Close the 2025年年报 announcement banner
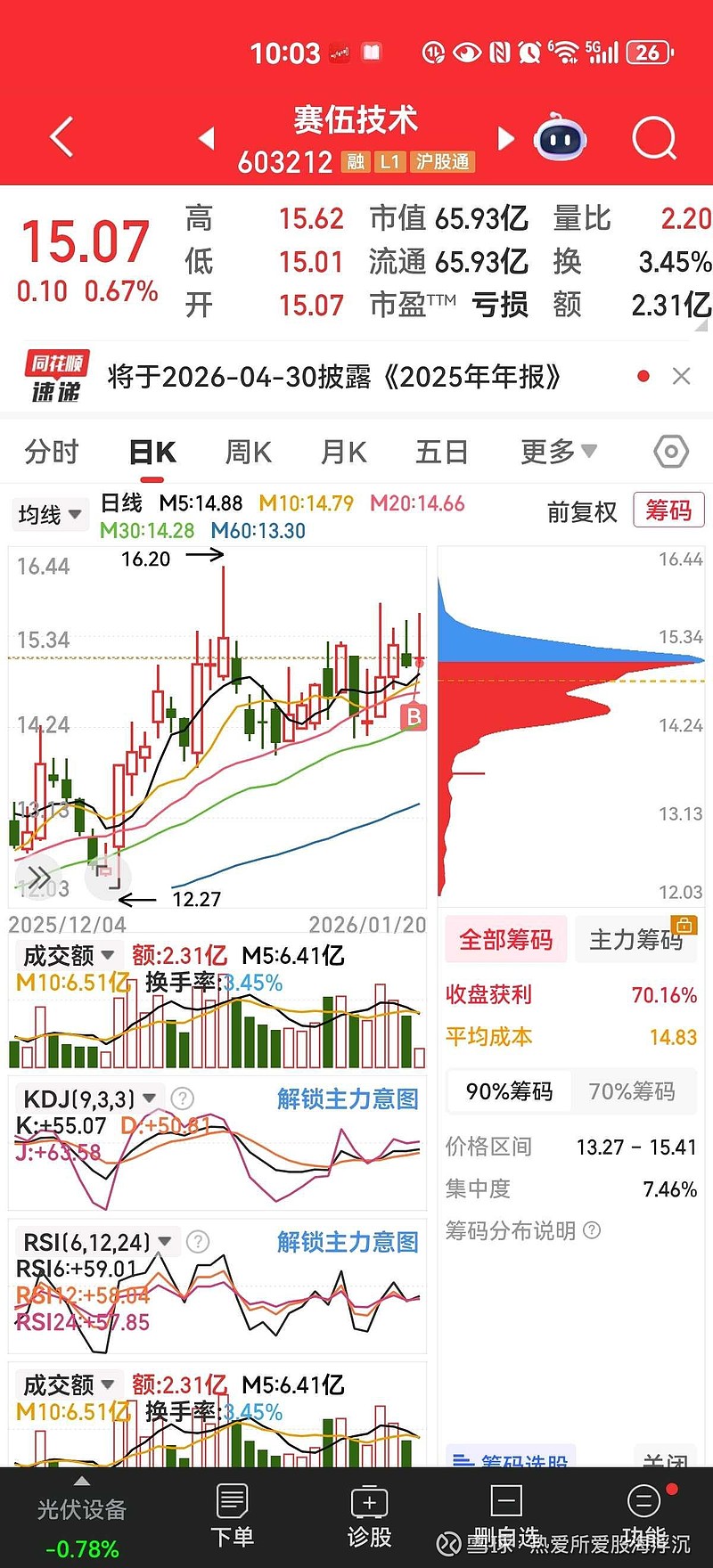Screen dimensions: 713x1568 (682, 376)
